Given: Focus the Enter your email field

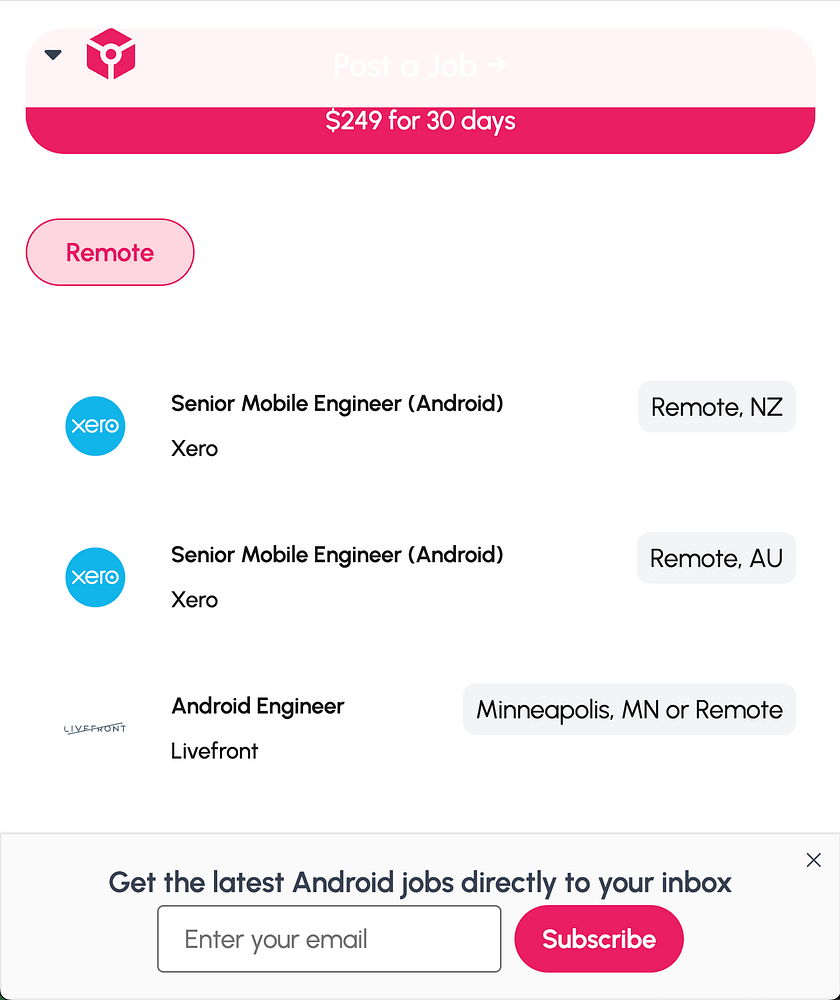Looking at the screenshot, I should click(329, 939).
